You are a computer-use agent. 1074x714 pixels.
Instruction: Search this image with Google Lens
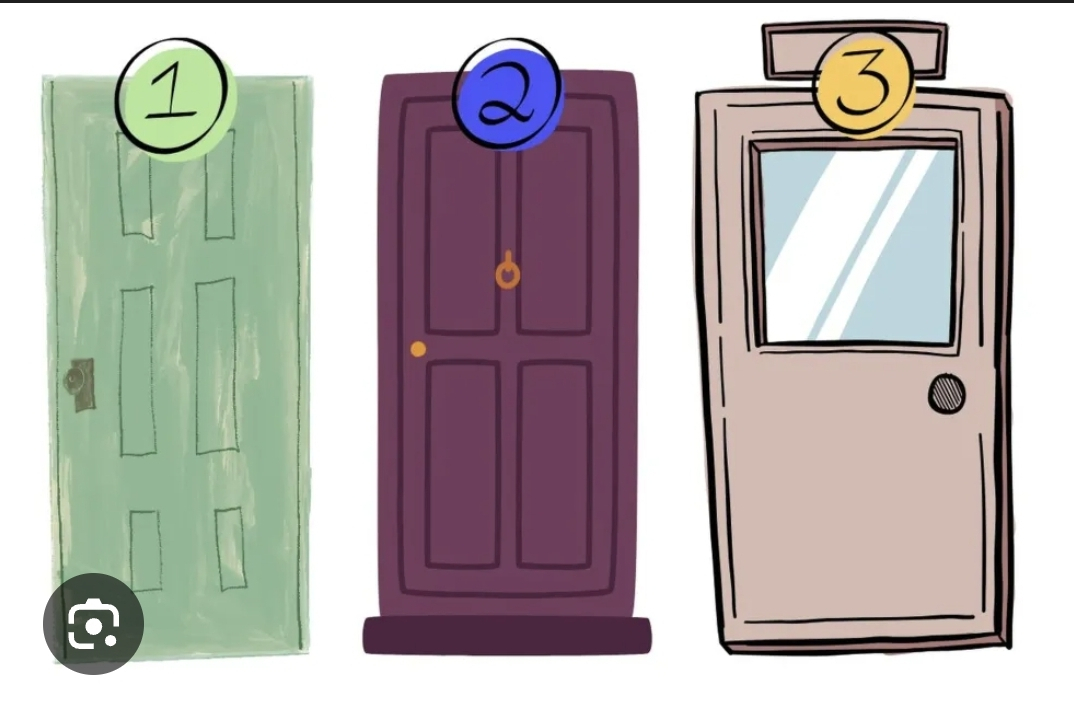point(93,624)
